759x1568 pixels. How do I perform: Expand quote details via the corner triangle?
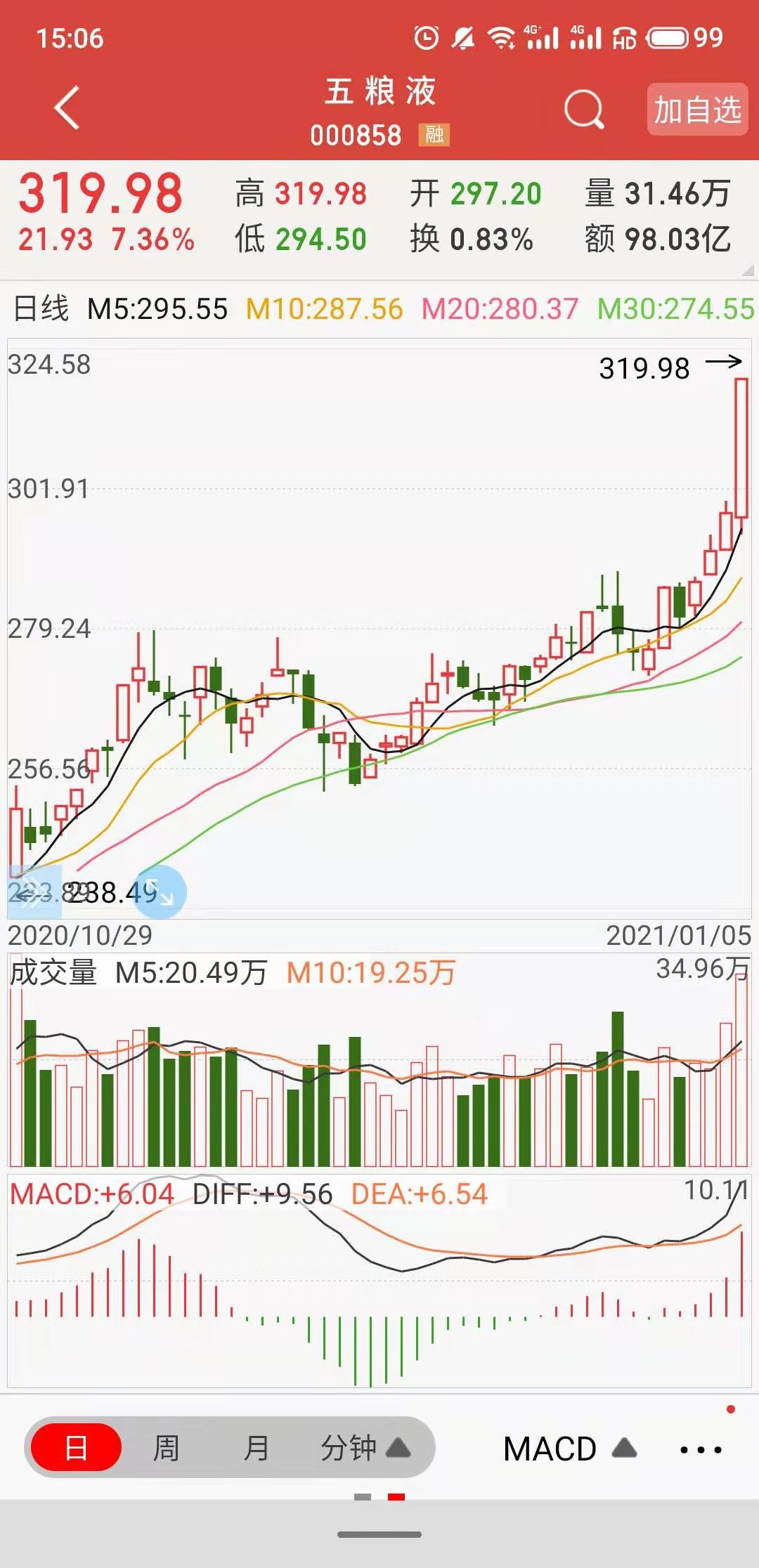click(x=748, y=270)
